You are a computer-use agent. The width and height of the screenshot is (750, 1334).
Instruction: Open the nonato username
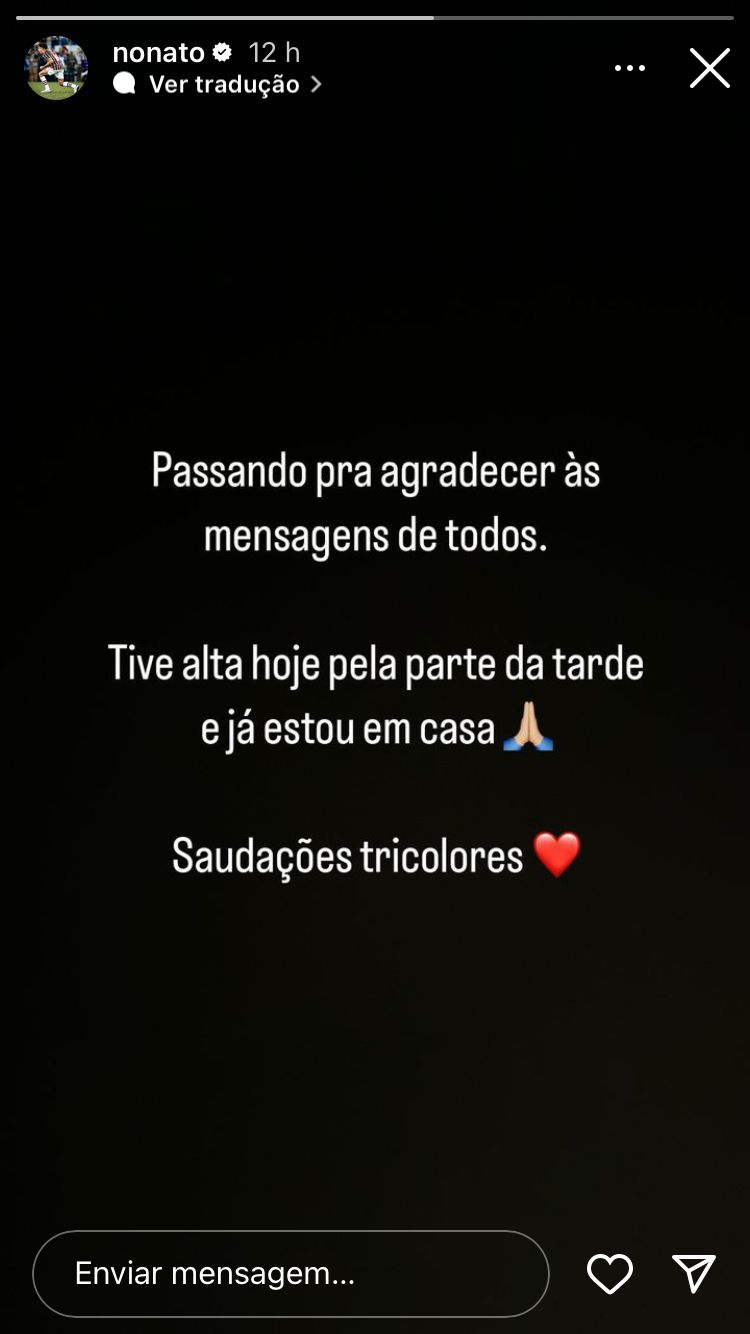click(x=159, y=52)
